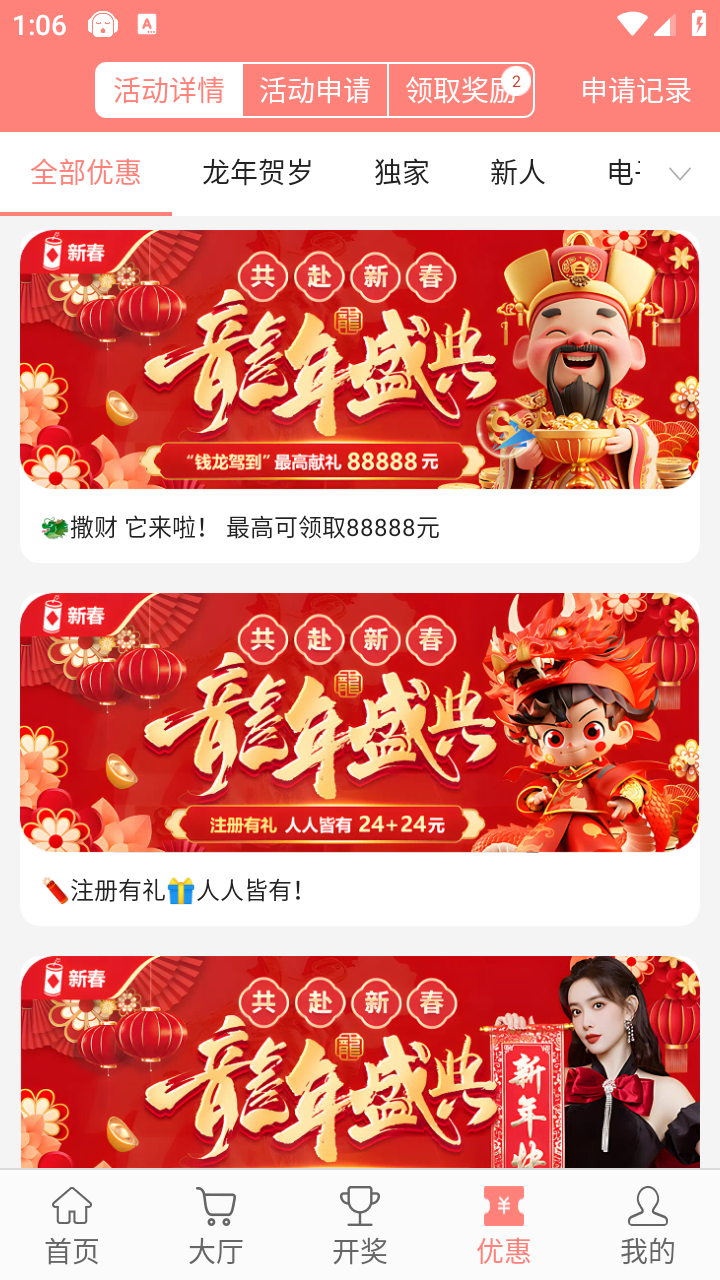
Task: Open the 注册有礼 人人皆有 promotion card
Action: coord(360,758)
